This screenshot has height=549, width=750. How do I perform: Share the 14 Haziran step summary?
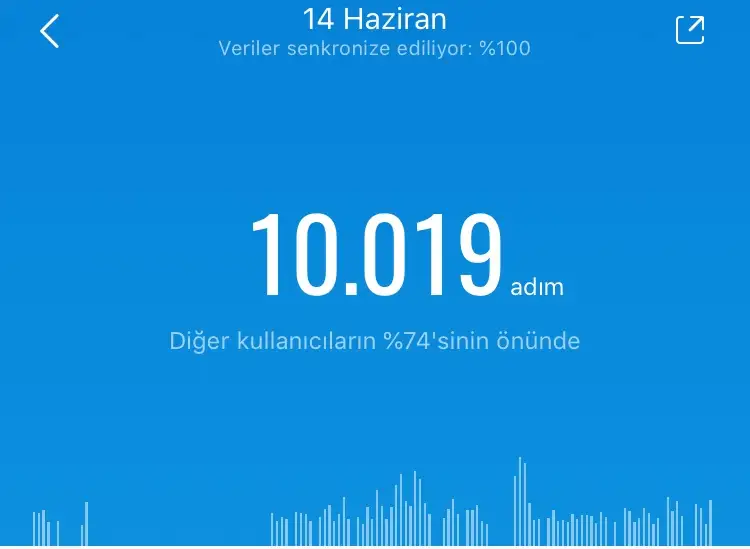(690, 30)
